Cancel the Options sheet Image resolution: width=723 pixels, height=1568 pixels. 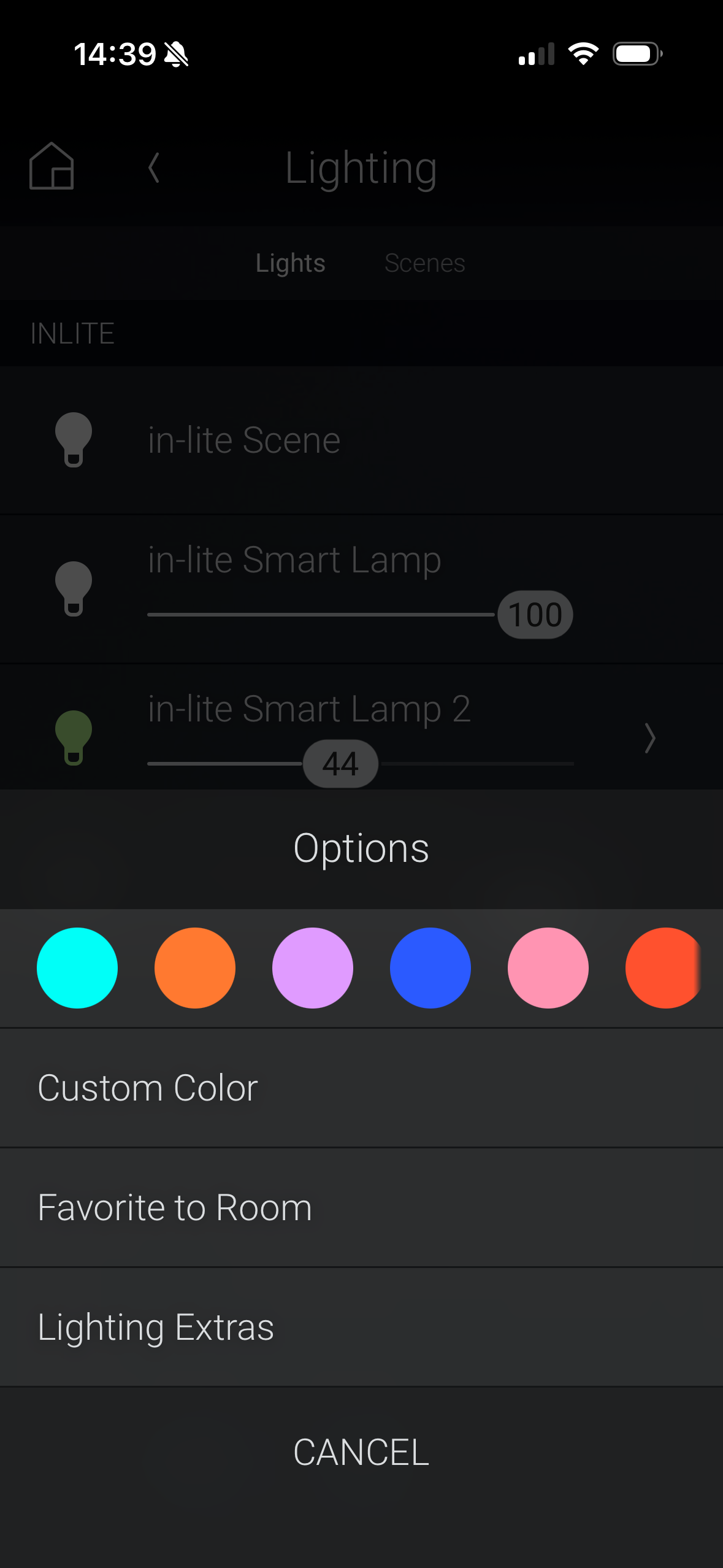[361, 1452]
